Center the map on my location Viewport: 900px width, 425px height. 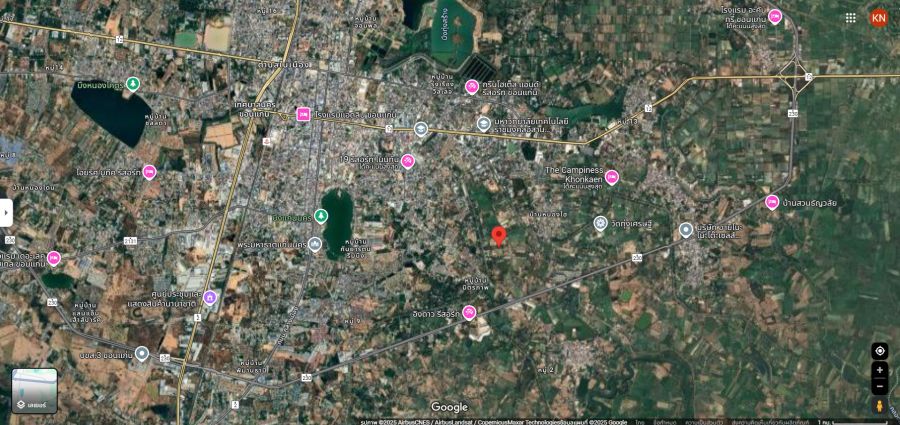click(x=880, y=351)
